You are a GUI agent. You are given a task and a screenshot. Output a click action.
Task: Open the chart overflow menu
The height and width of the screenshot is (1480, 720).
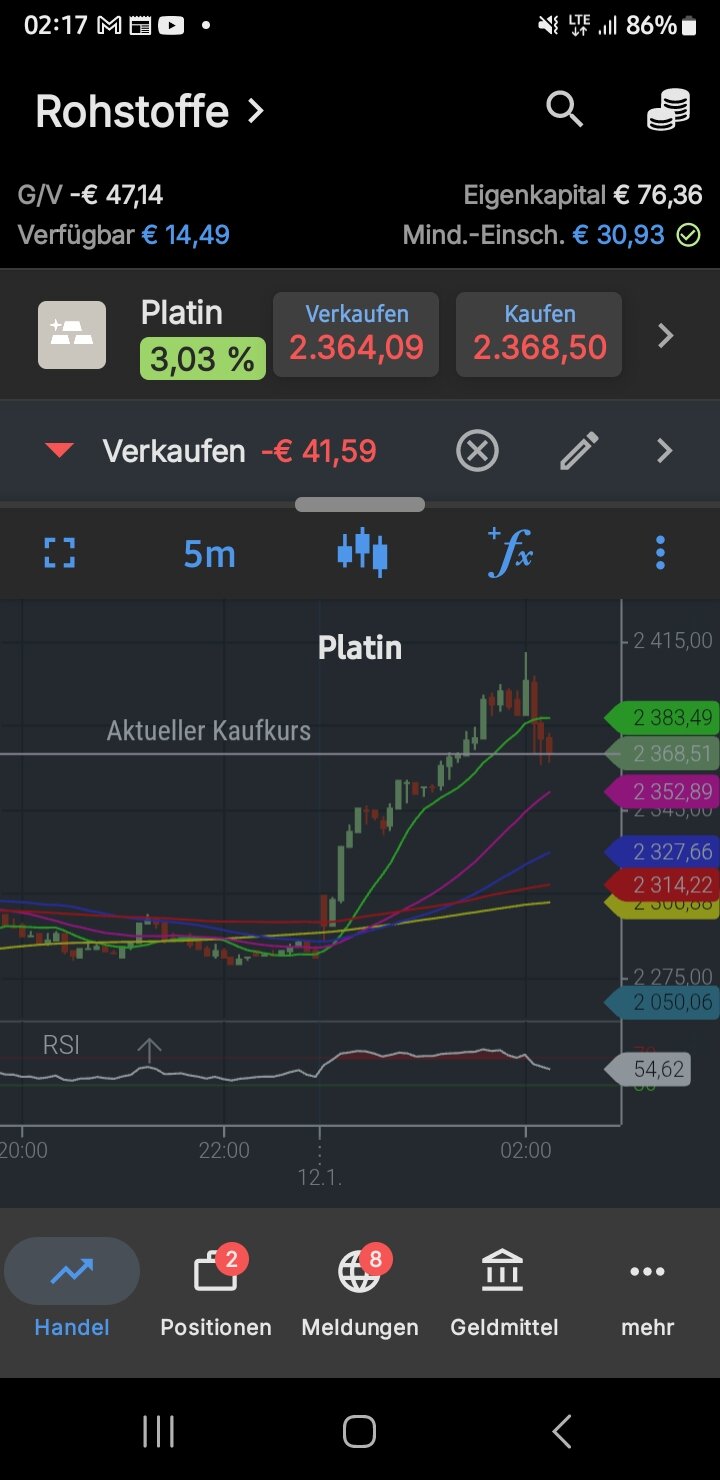(660, 553)
